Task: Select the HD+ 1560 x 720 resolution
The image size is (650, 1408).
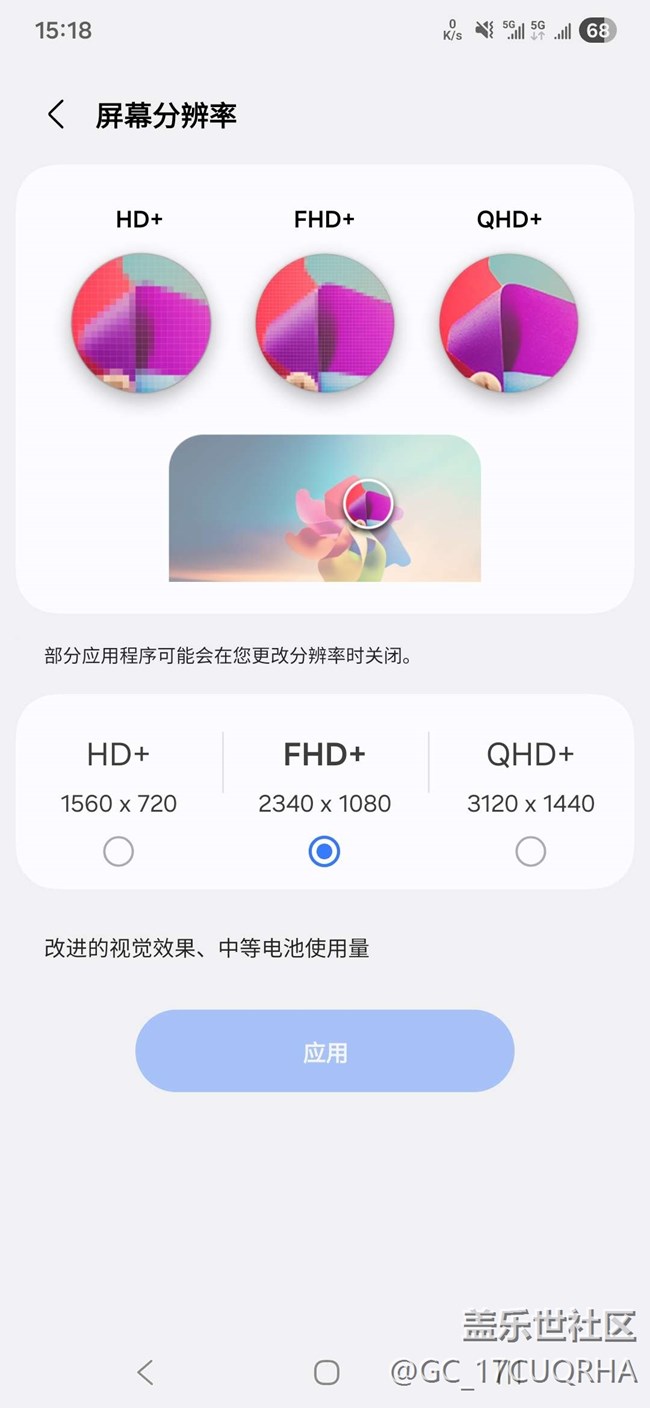Action: tap(118, 851)
